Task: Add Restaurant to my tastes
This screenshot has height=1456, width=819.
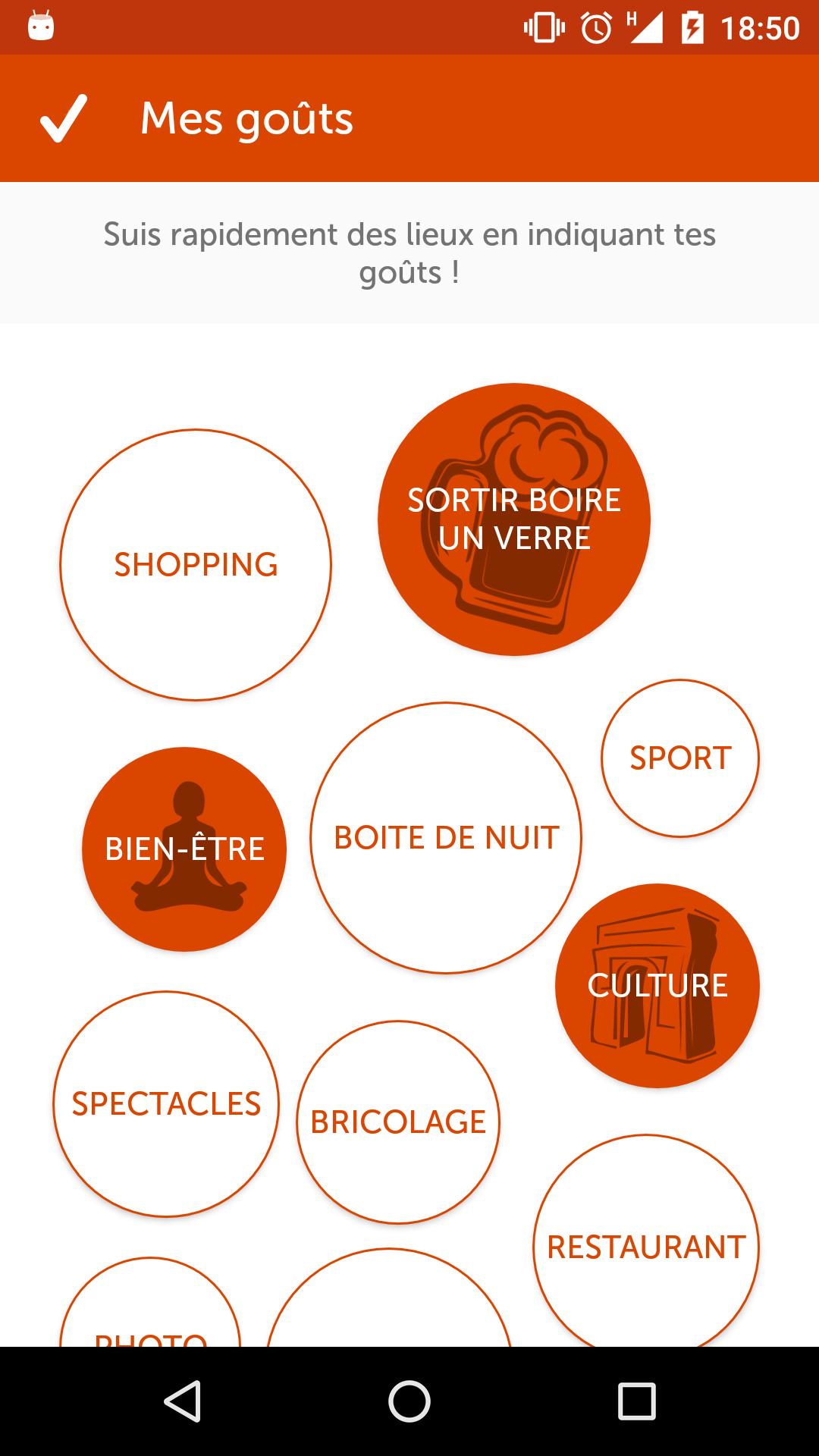Action: click(646, 1247)
